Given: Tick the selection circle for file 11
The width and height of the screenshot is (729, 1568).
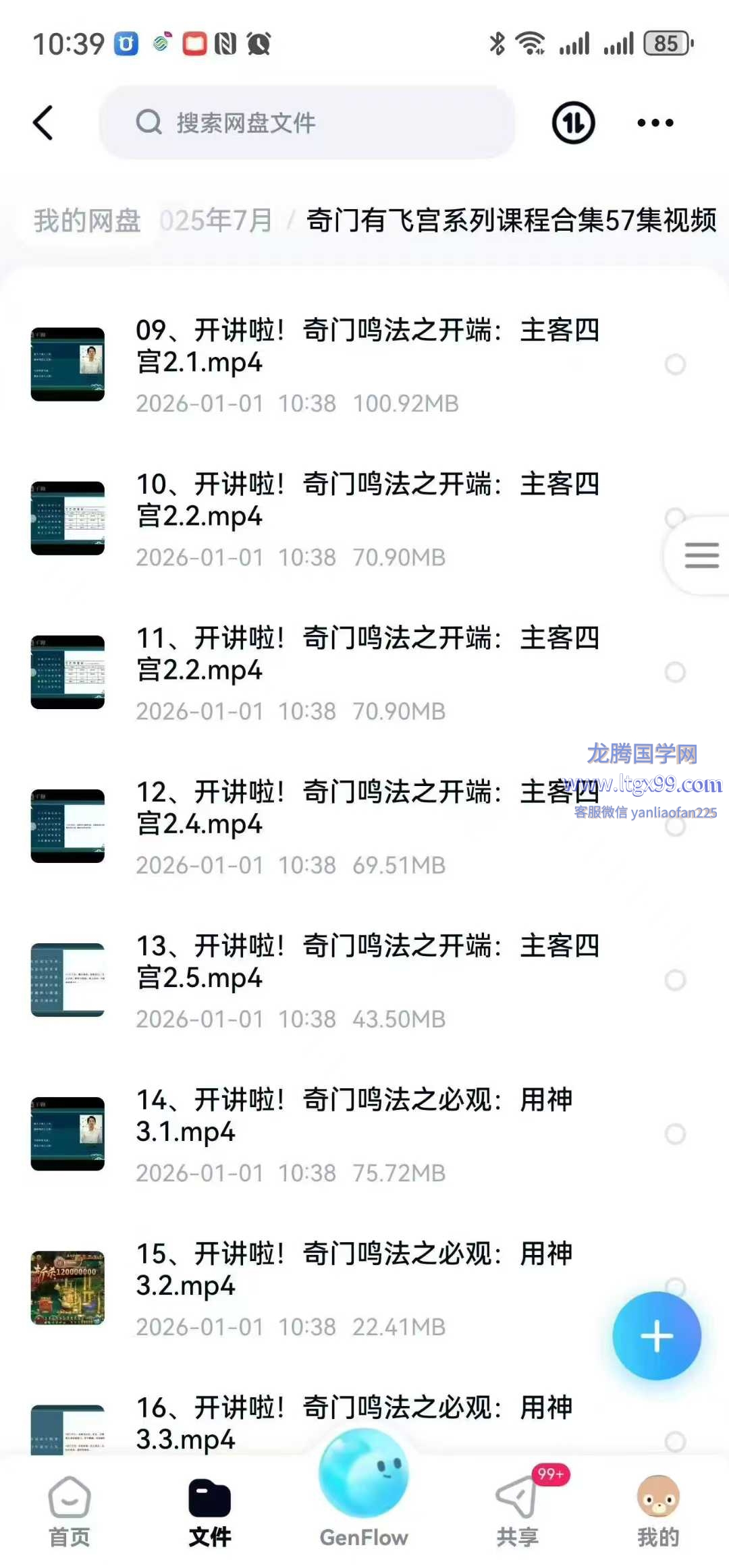Looking at the screenshot, I should pyautogui.click(x=675, y=672).
